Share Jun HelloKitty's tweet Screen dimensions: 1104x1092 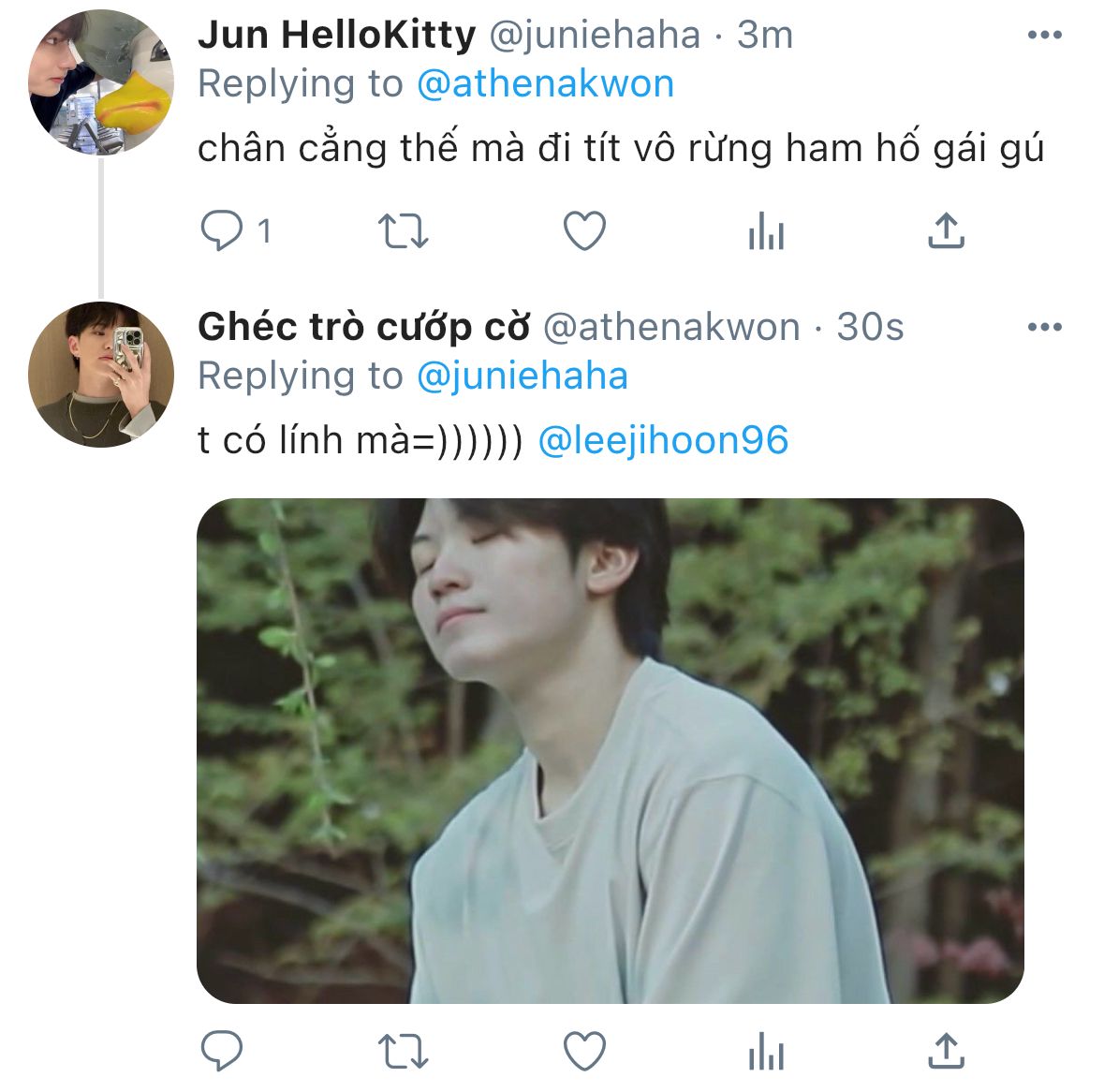click(946, 230)
